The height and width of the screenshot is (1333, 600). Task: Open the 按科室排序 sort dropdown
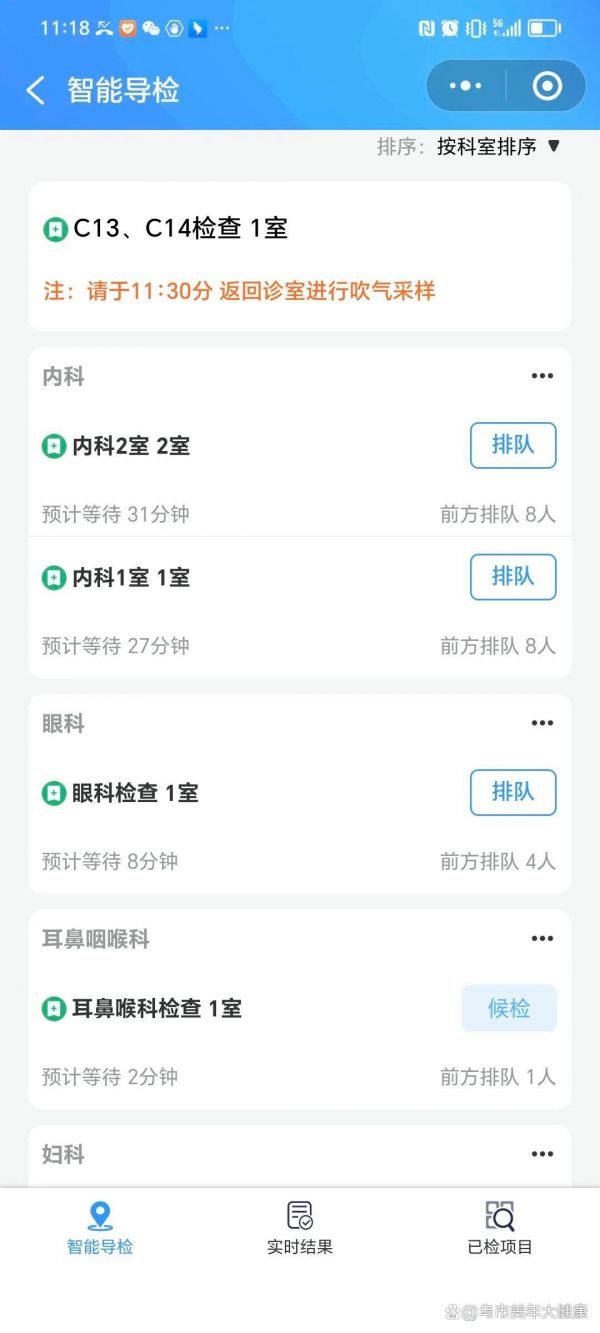tap(497, 147)
